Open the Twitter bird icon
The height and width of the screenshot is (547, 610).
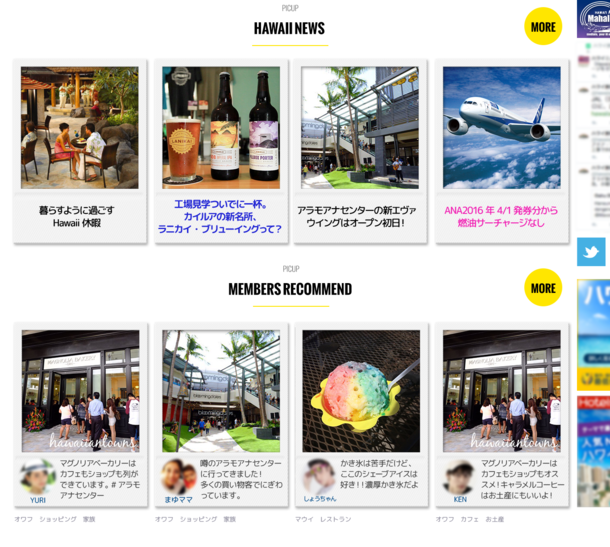[x=591, y=252]
